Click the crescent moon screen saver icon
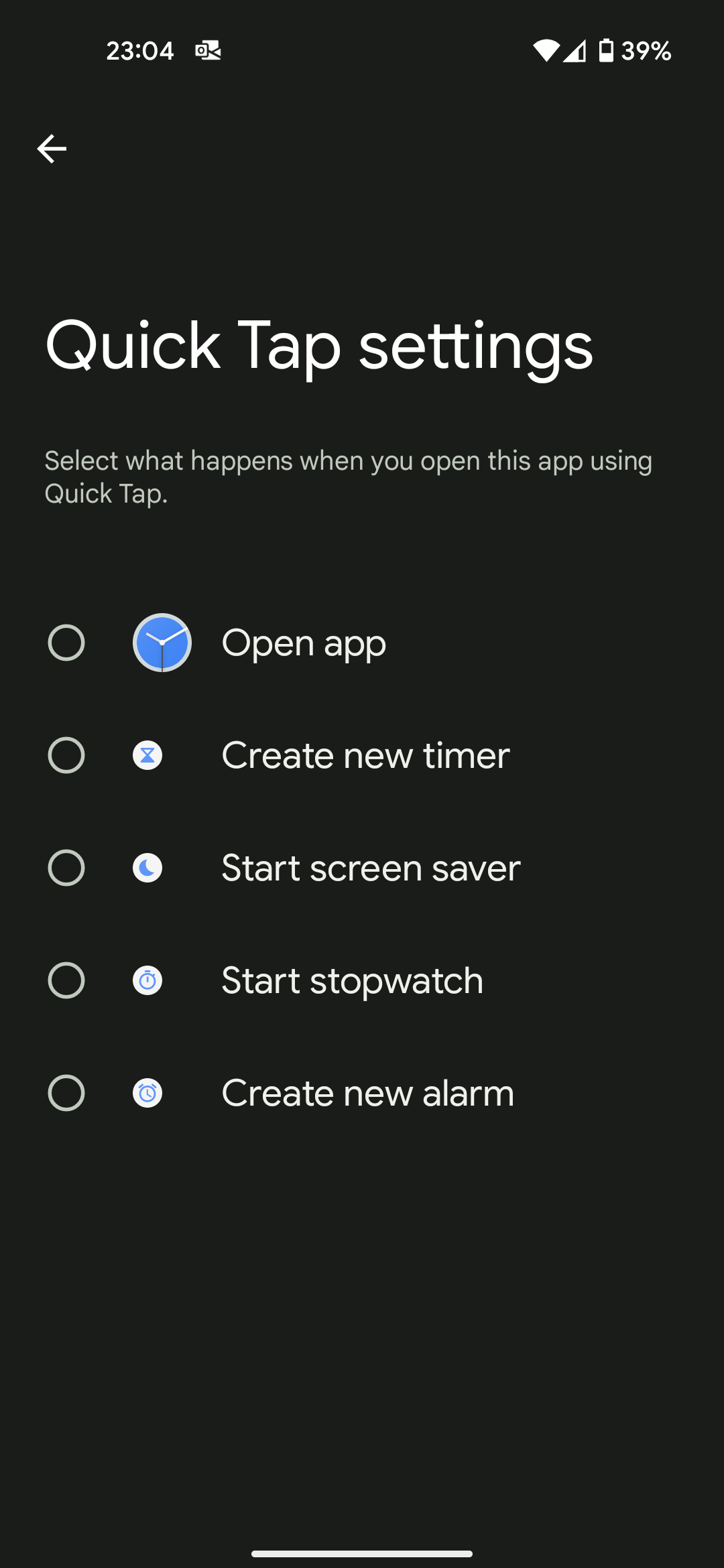724x1568 pixels. [147, 868]
